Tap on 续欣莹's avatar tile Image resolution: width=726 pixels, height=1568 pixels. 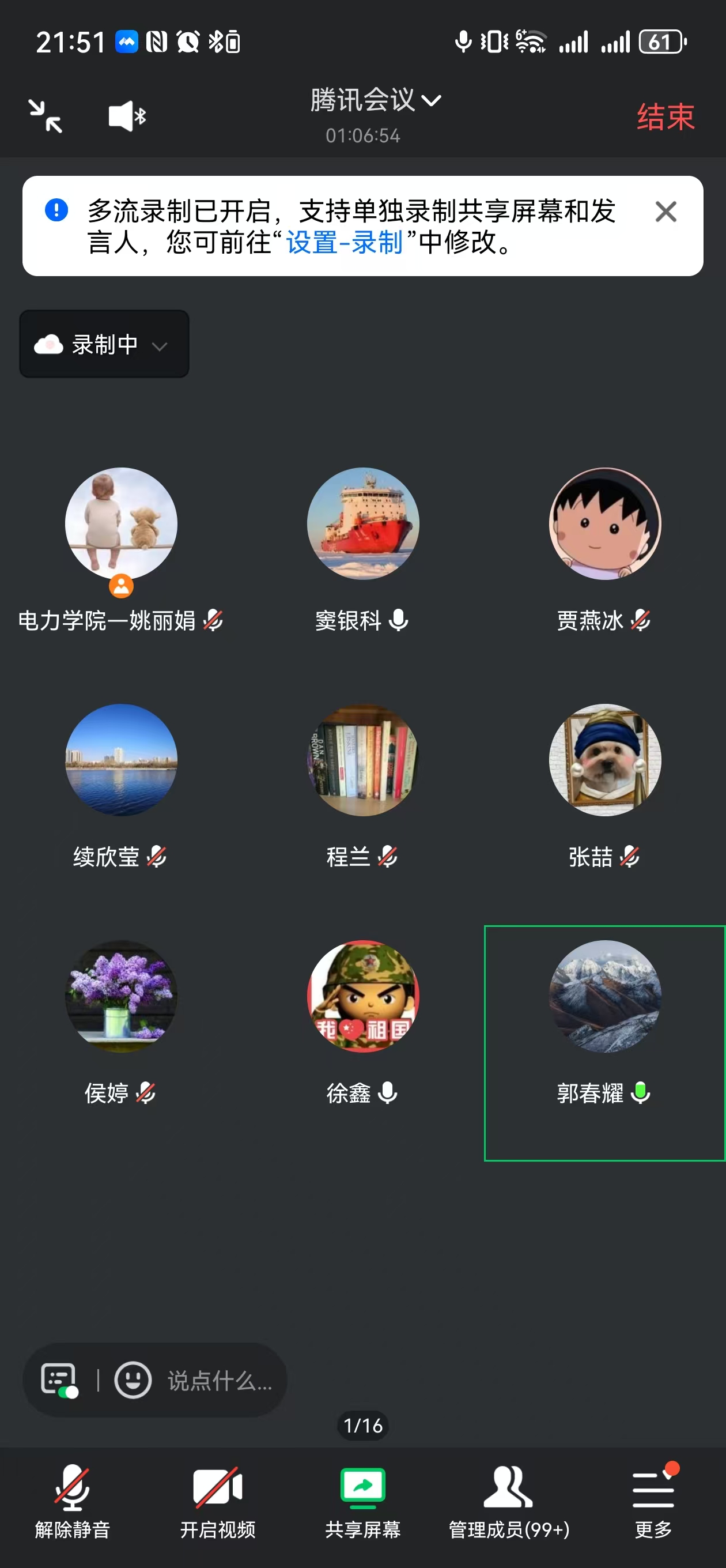coord(121,760)
